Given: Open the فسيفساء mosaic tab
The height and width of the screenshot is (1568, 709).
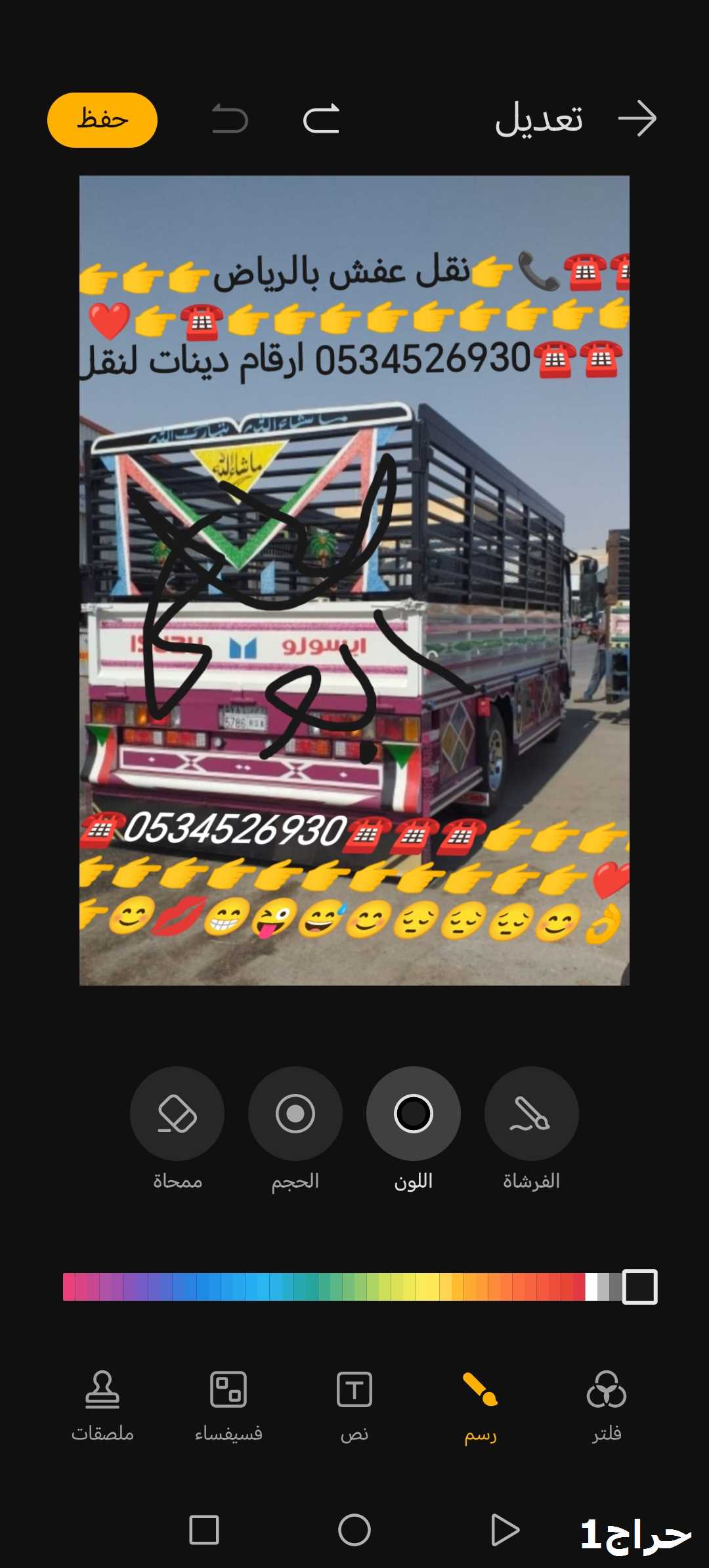Looking at the screenshot, I should coord(228,1406).
